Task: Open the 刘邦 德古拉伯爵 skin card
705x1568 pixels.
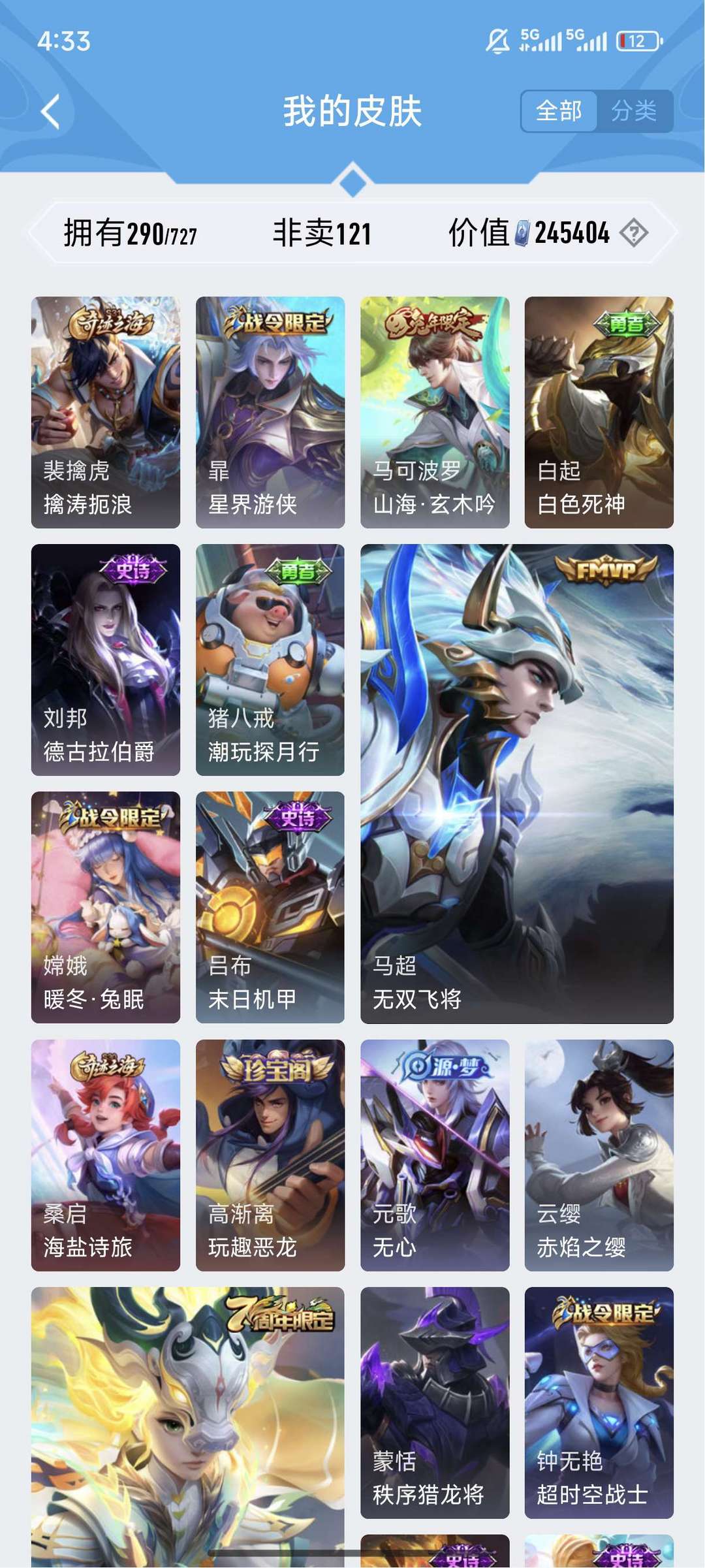Action: [106, 660]
